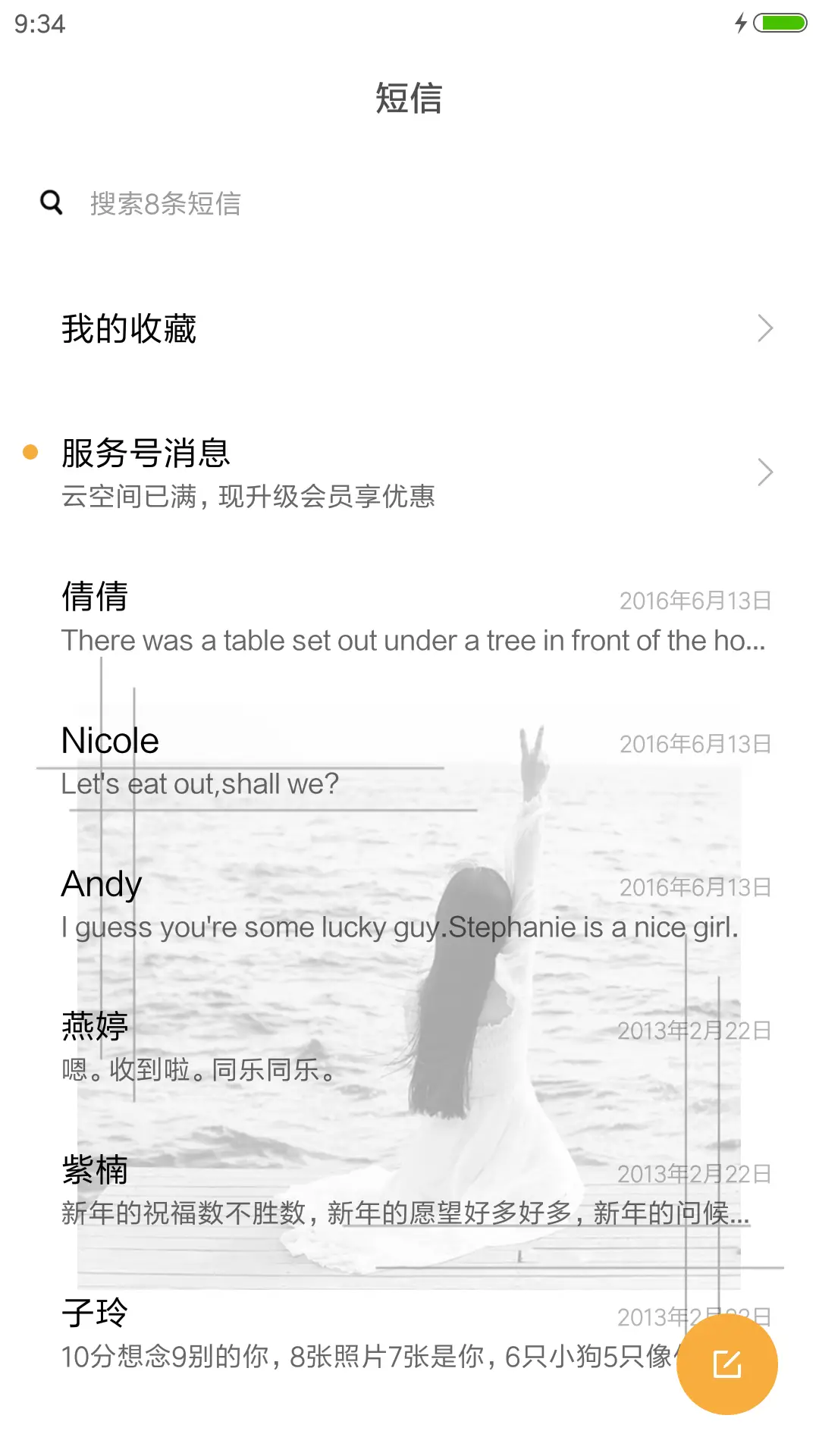Open 服务号消息 via its arrow chevron

[766, 472]
